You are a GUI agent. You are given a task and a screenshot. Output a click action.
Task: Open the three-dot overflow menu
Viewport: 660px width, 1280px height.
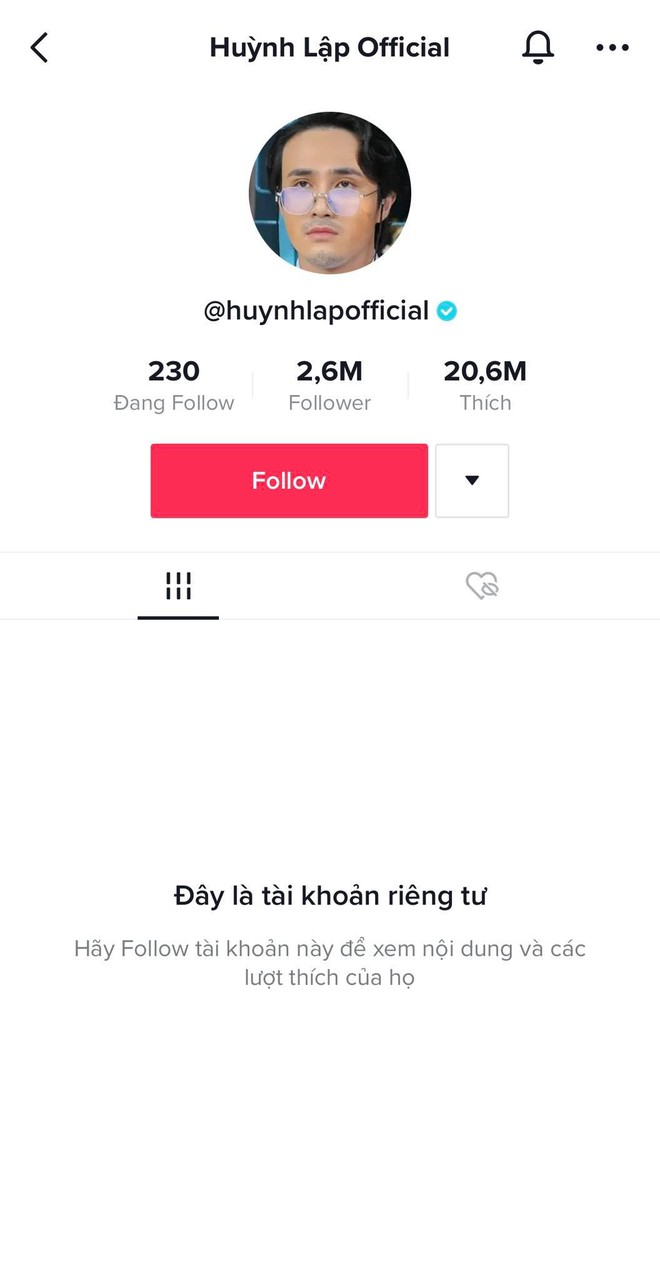click(612, 47)
